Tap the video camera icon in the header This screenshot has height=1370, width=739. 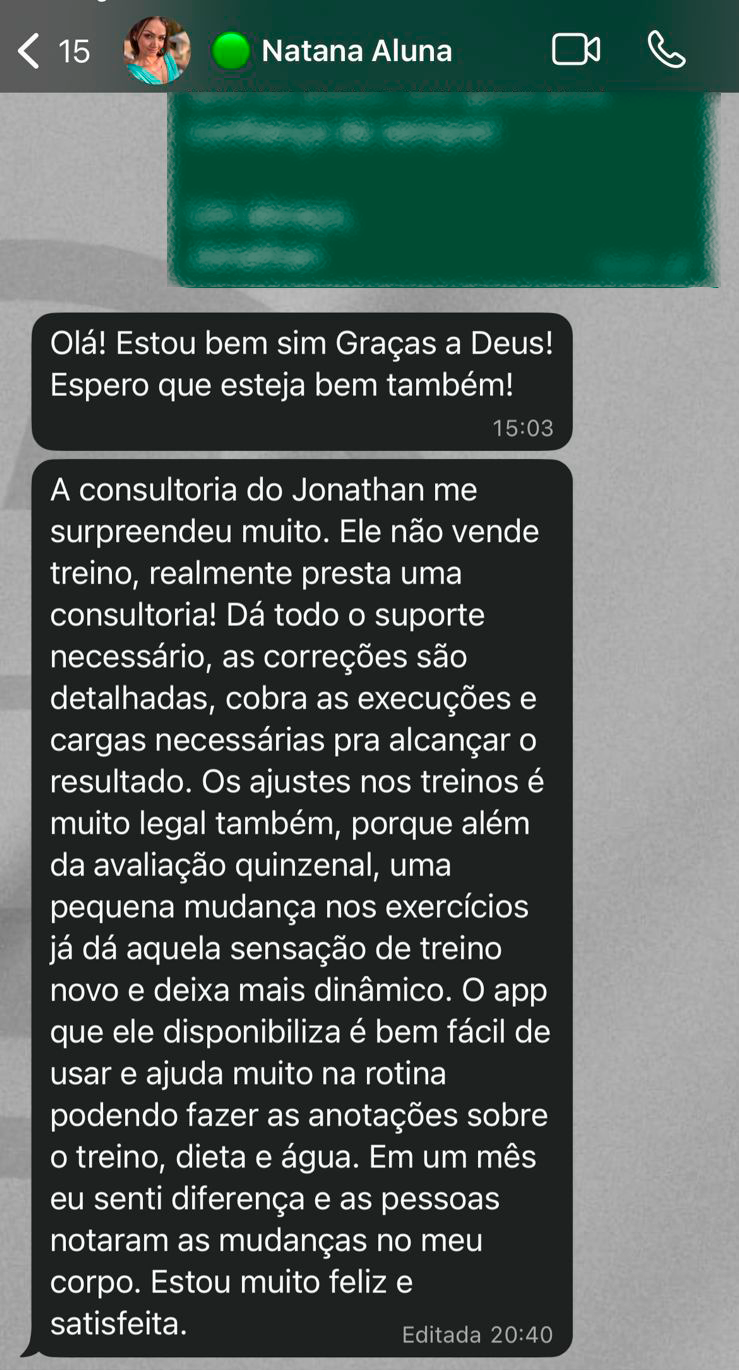pyautogui.click(x=577, y=47)
